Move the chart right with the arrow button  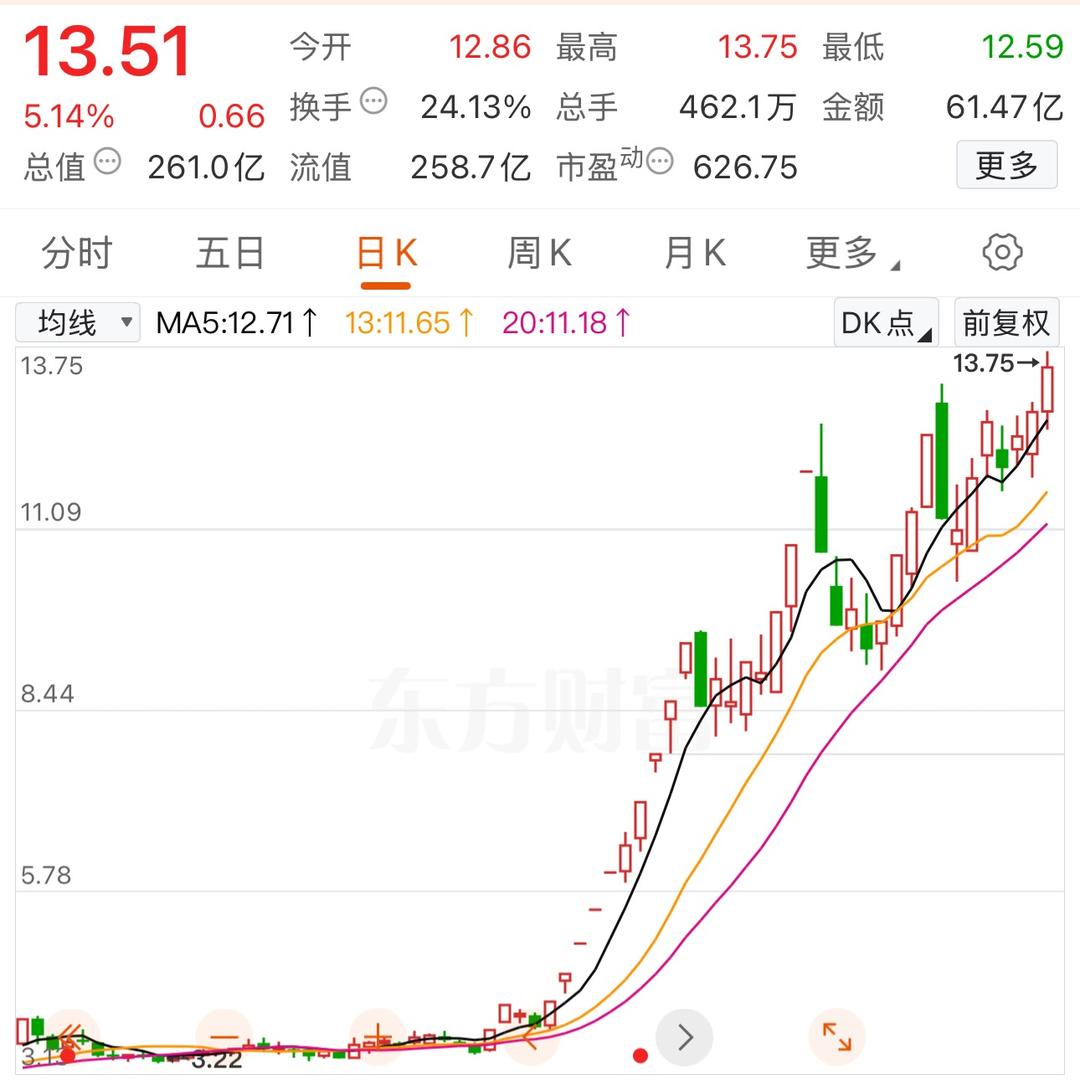pos(684,1037)
